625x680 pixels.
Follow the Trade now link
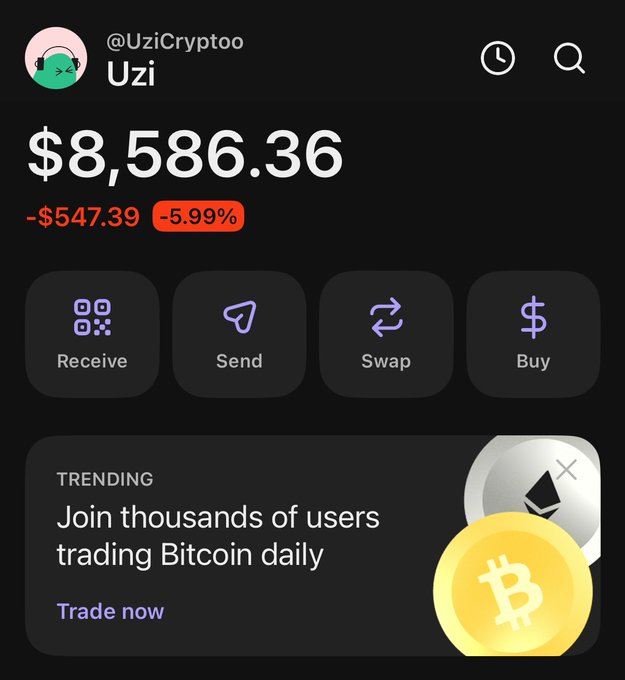click(110, 611)
